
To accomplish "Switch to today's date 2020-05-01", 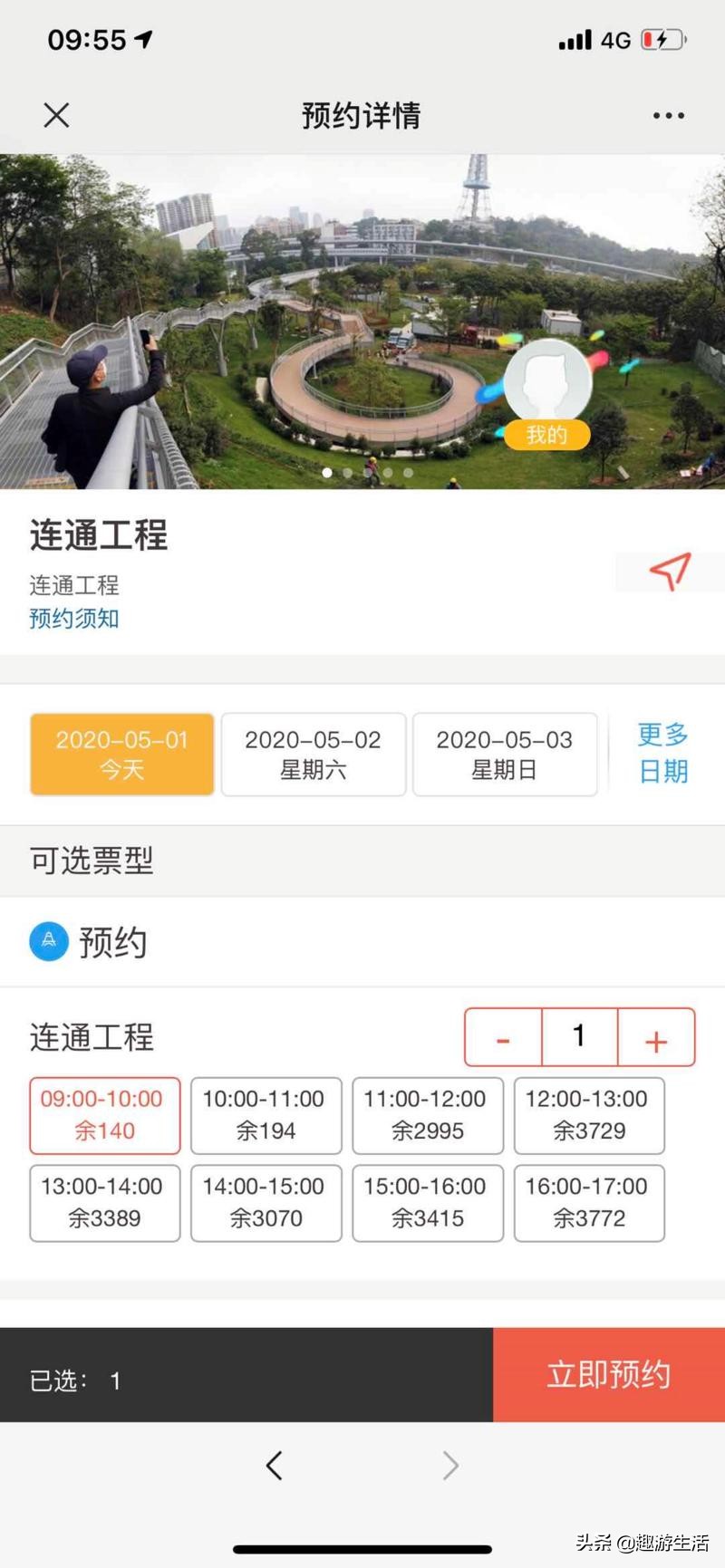I will pyautogui.click(x=121, y=755).
